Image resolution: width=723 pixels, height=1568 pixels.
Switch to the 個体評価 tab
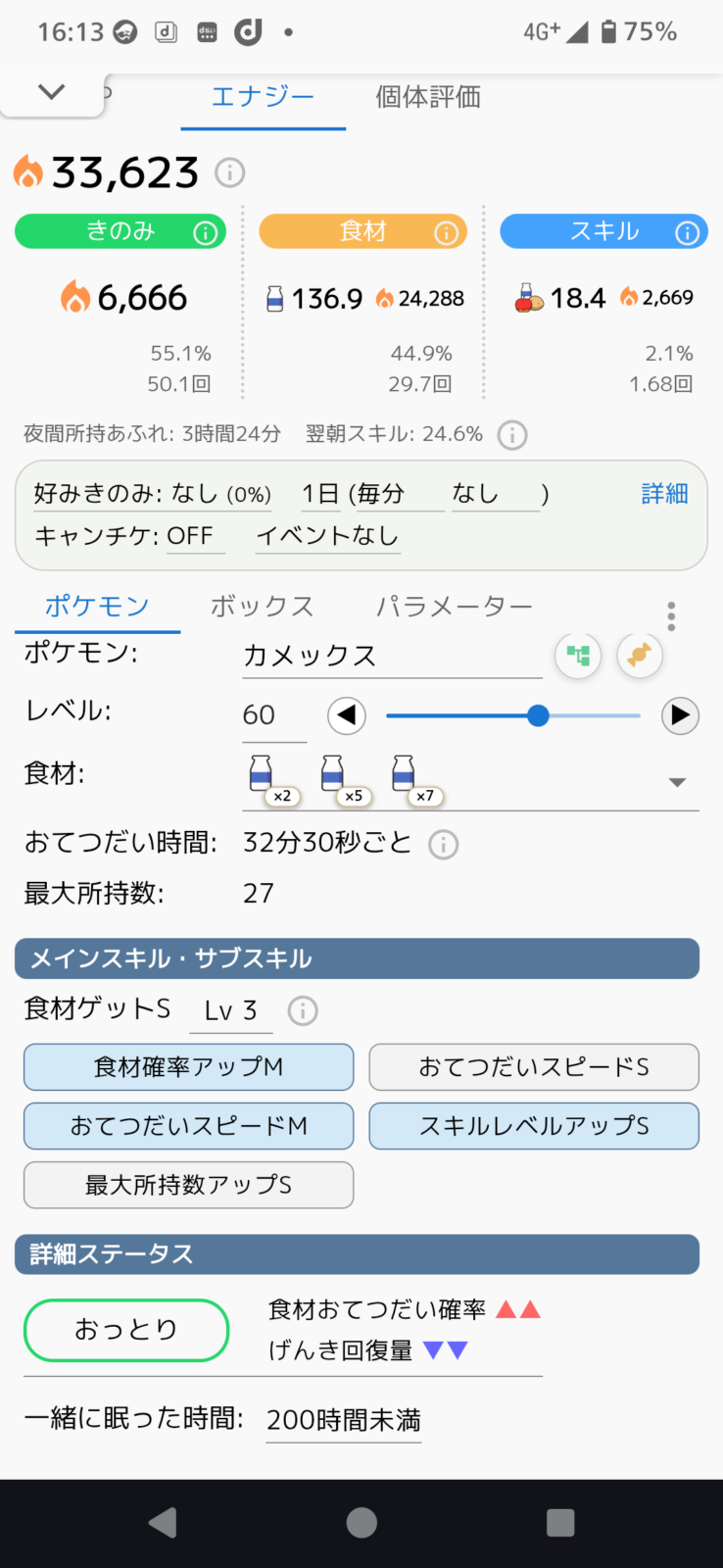(428, 97)
